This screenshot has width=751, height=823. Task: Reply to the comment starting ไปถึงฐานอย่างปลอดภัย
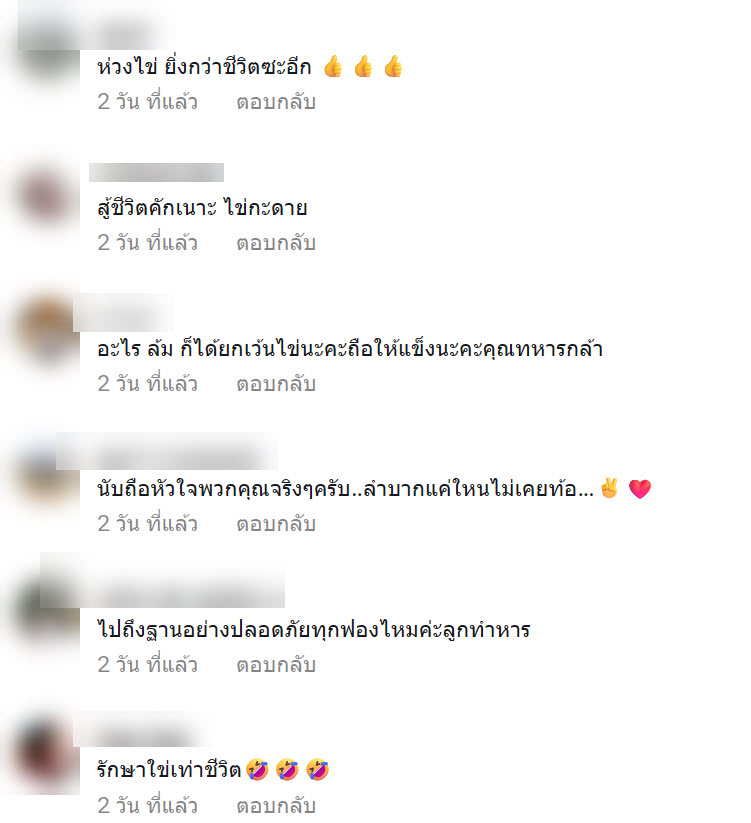(x=275, y=665)
